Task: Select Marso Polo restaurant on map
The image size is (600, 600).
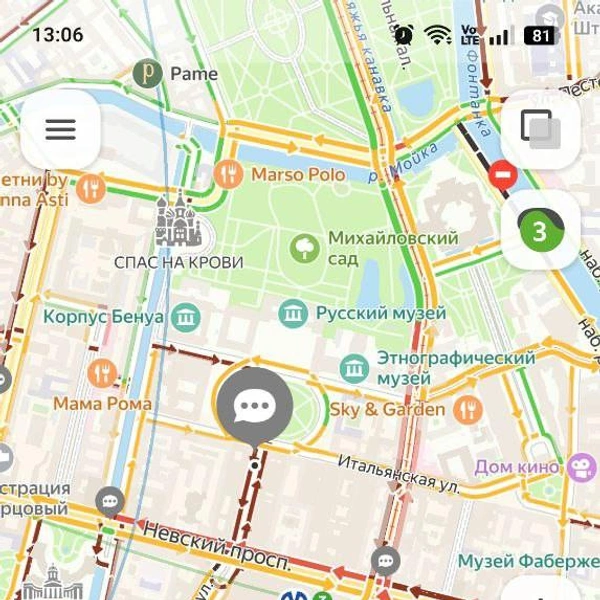Action: pos(229,174)
